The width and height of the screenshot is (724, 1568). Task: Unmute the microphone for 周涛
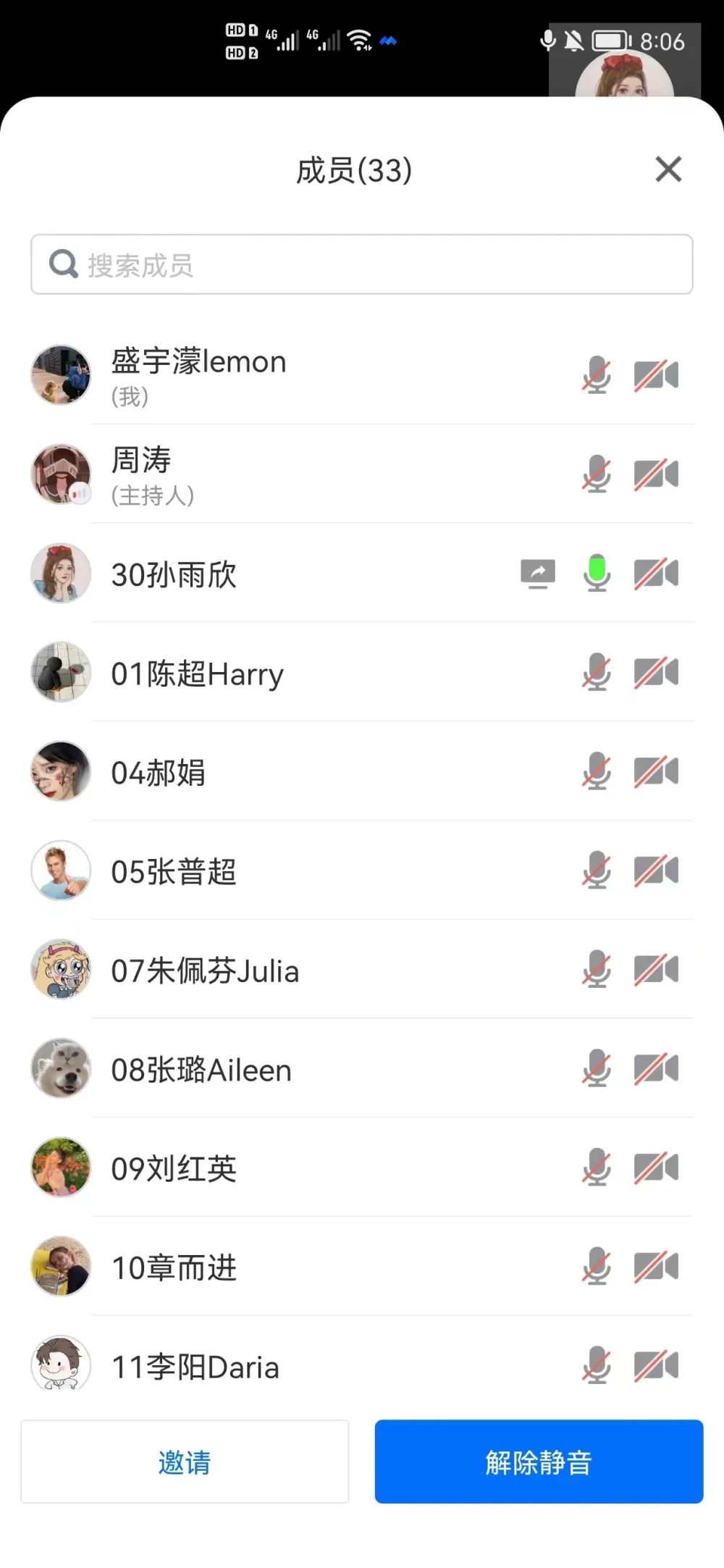point(596,474)
